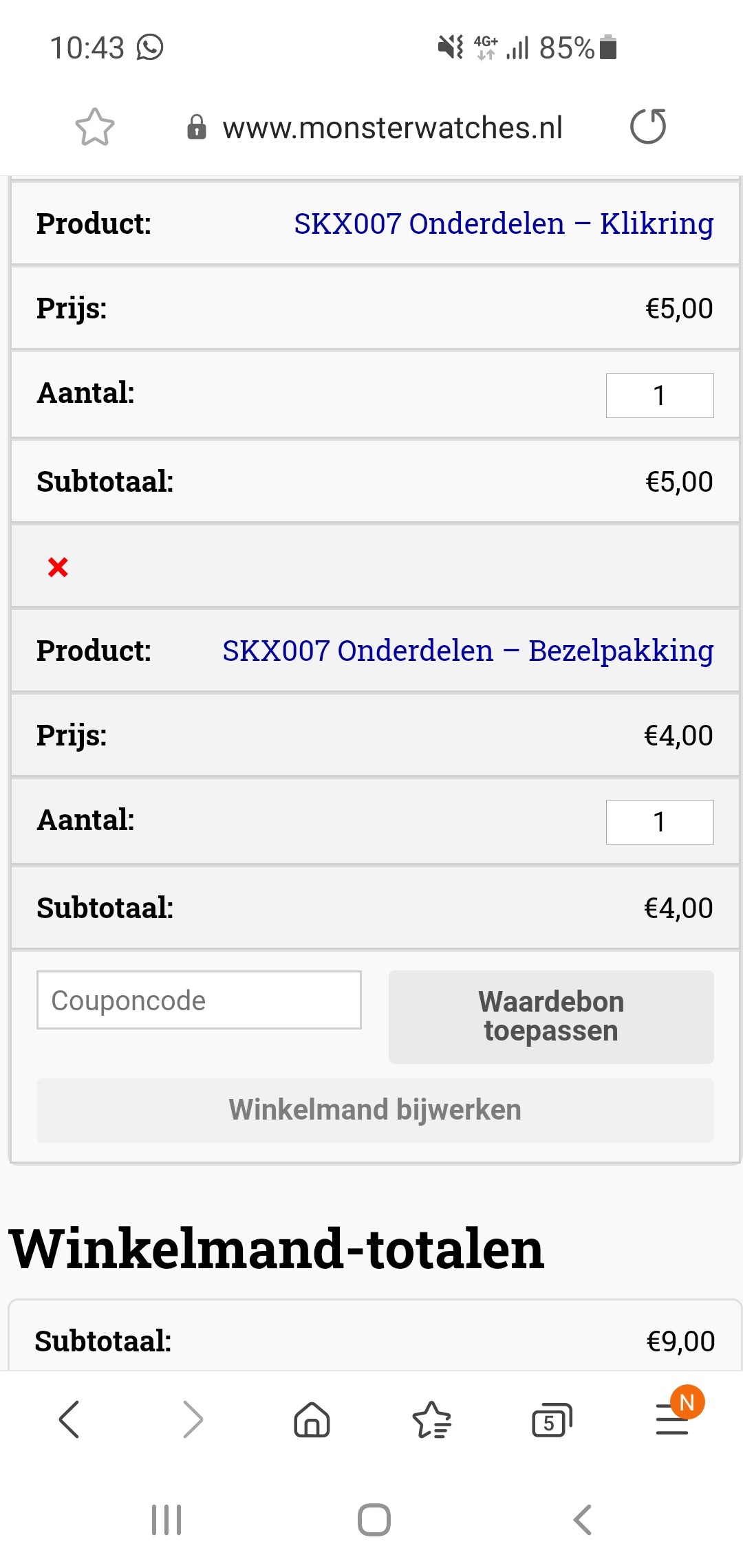Go back to the previous page in browser
743x1568 pixels.
[x=69, y=1419]
